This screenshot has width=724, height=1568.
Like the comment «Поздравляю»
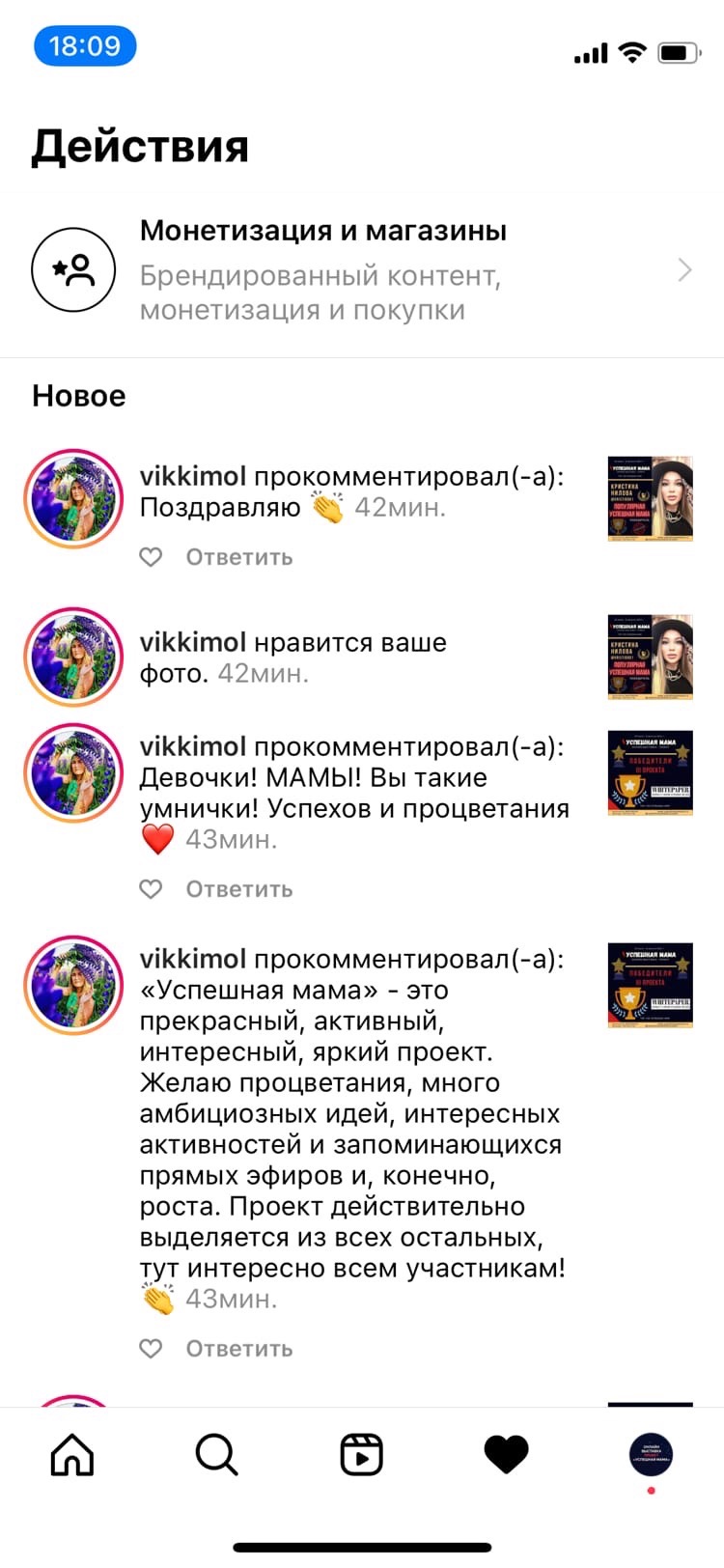coord(151,557)
